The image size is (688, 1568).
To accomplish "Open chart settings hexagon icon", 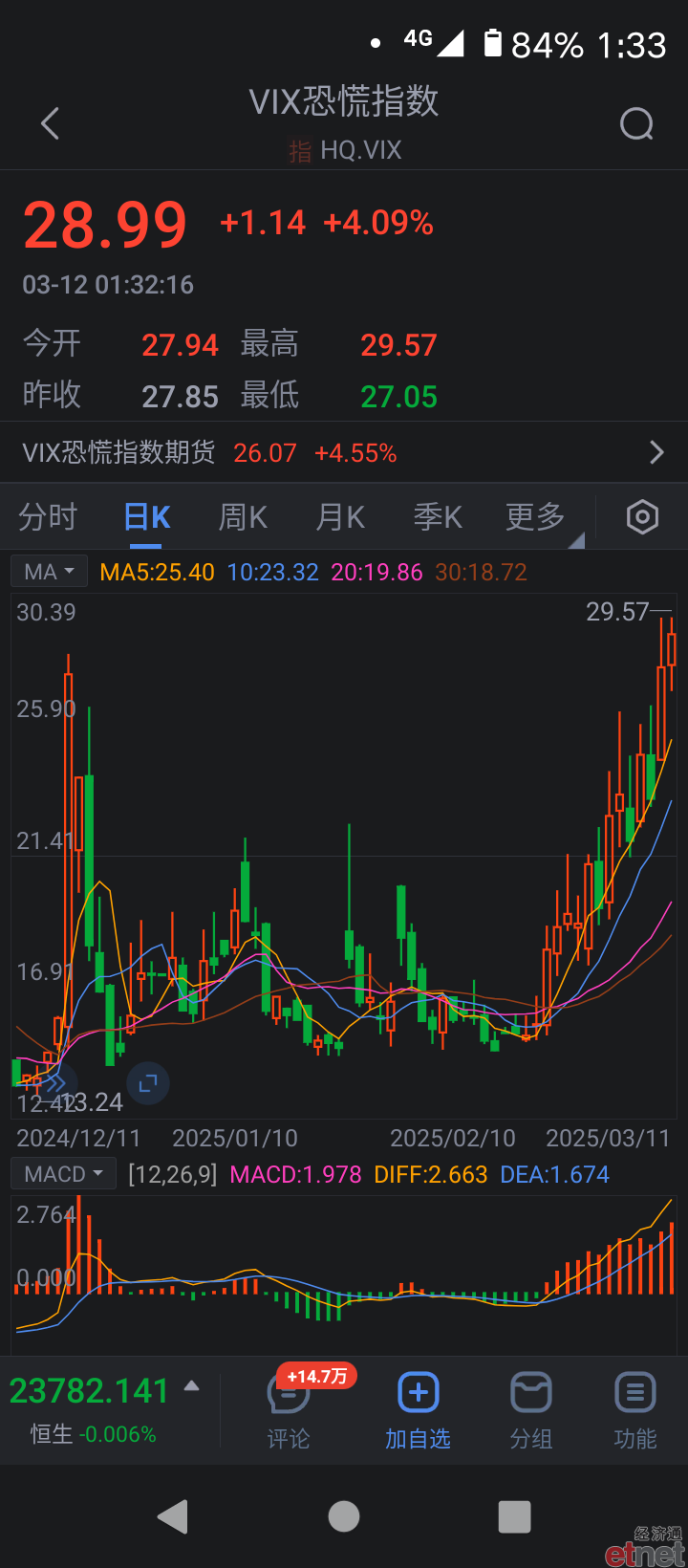I will pos(642,517).
